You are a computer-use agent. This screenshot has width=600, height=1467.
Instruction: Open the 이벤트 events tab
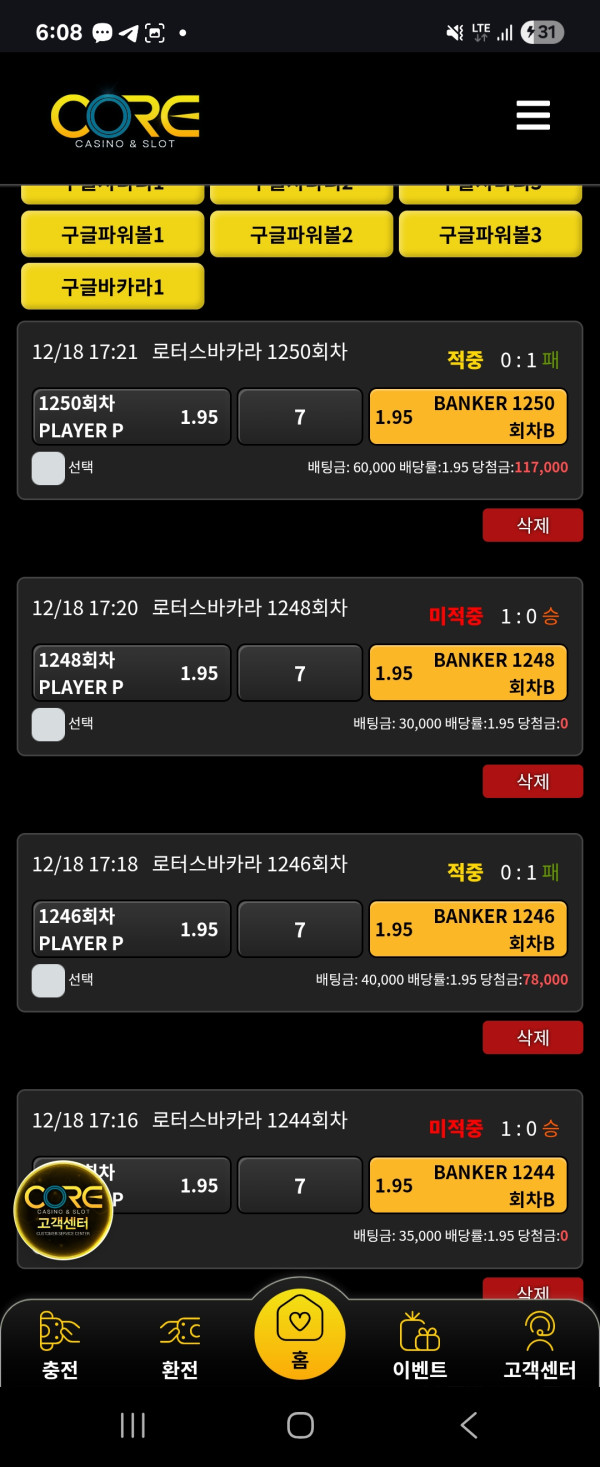420,1347
